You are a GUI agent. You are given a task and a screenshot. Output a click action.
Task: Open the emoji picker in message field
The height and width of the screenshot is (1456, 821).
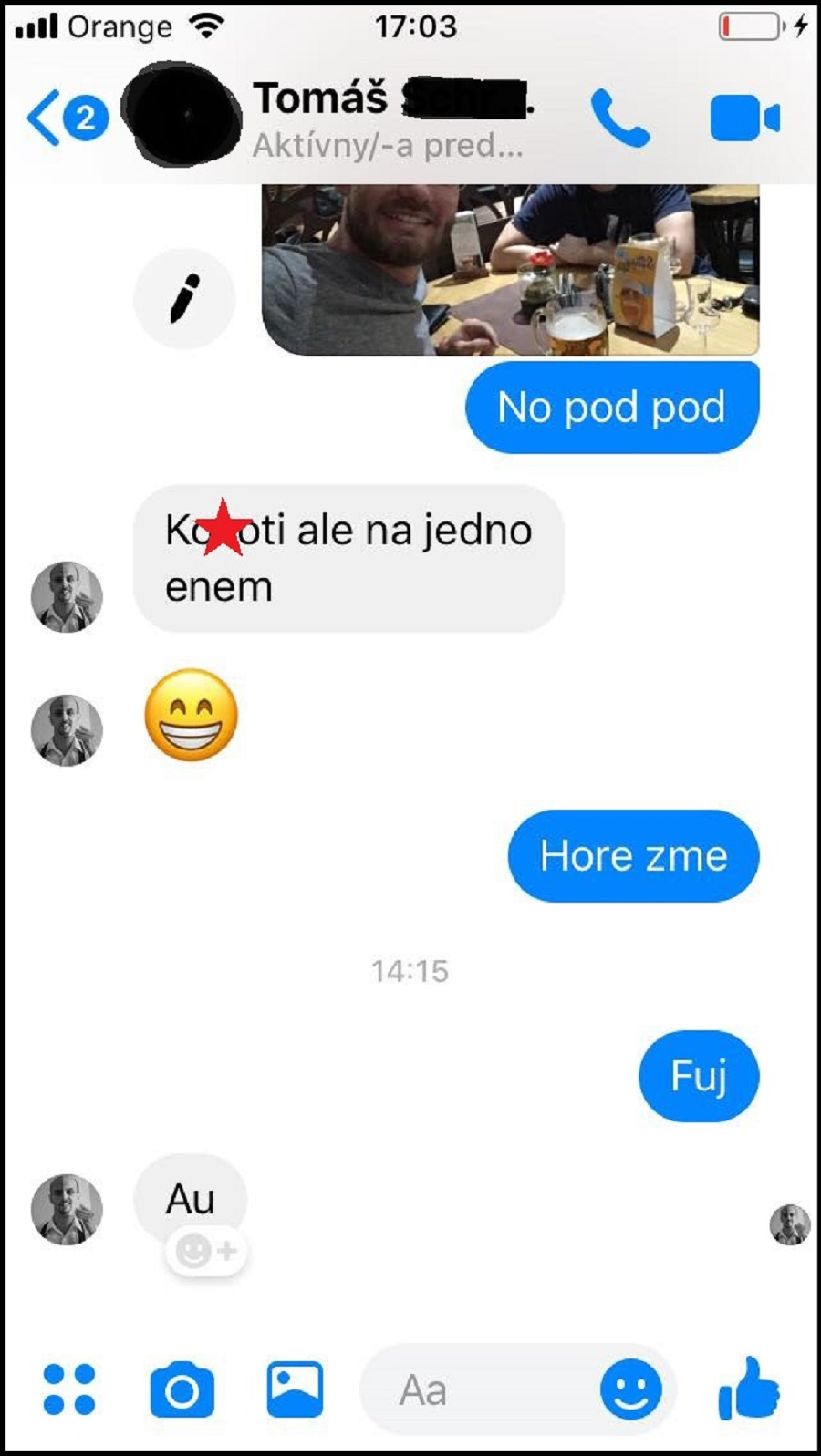[630, 1389]
